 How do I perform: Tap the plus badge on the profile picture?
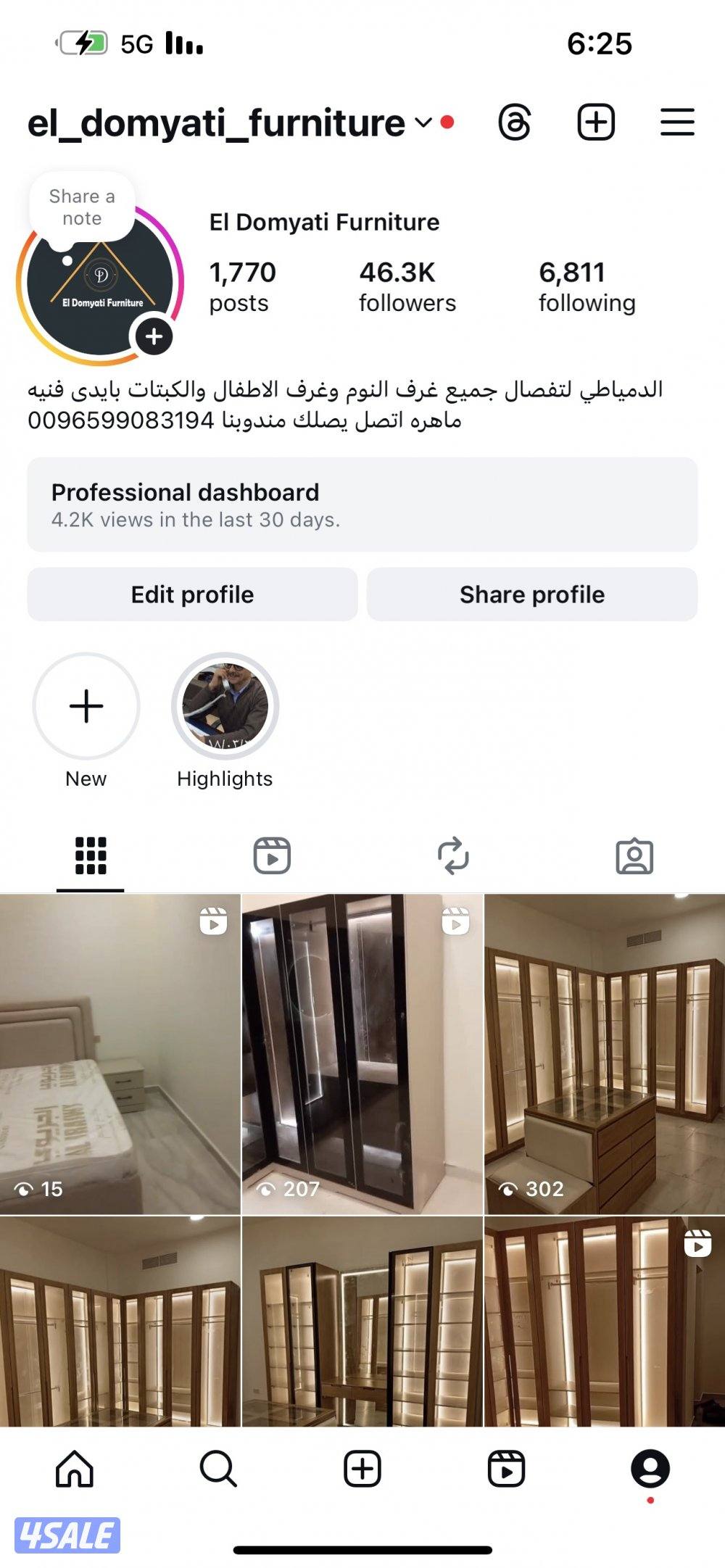(x=154, y=337)
